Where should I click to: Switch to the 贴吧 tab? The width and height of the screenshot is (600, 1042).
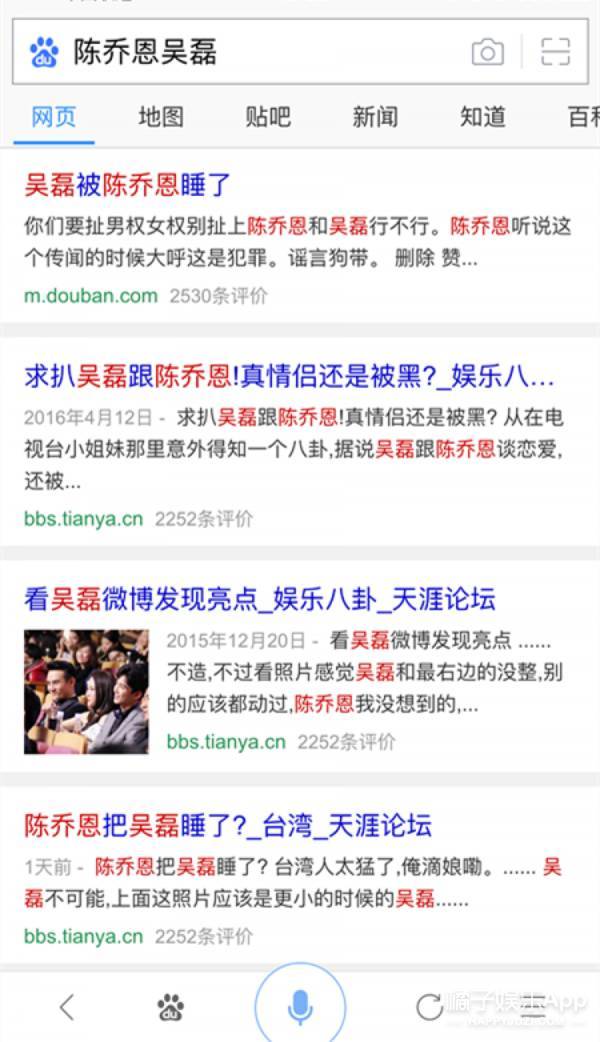268,117
